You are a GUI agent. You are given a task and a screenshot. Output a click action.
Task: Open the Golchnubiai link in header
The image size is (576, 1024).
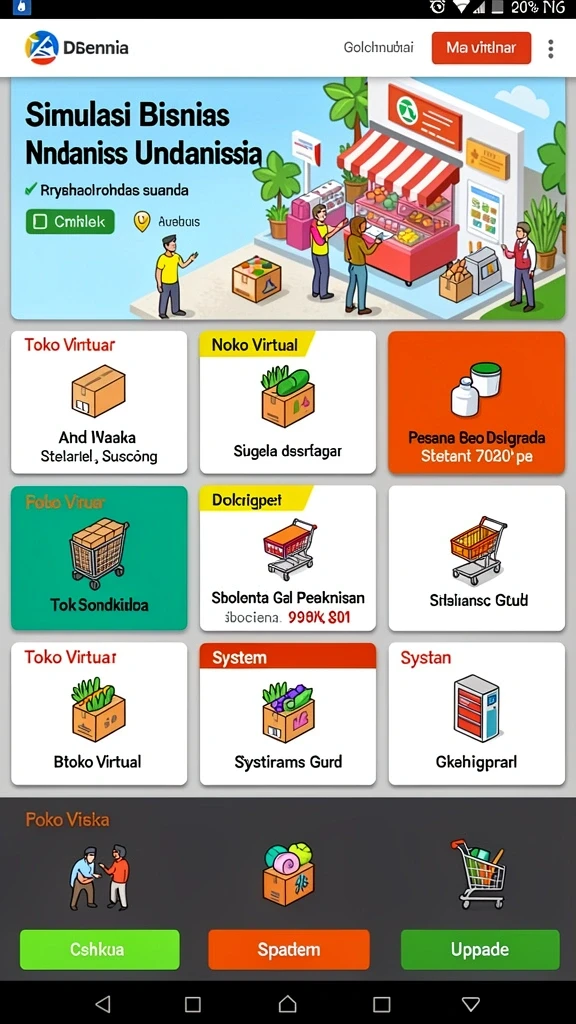378,48
